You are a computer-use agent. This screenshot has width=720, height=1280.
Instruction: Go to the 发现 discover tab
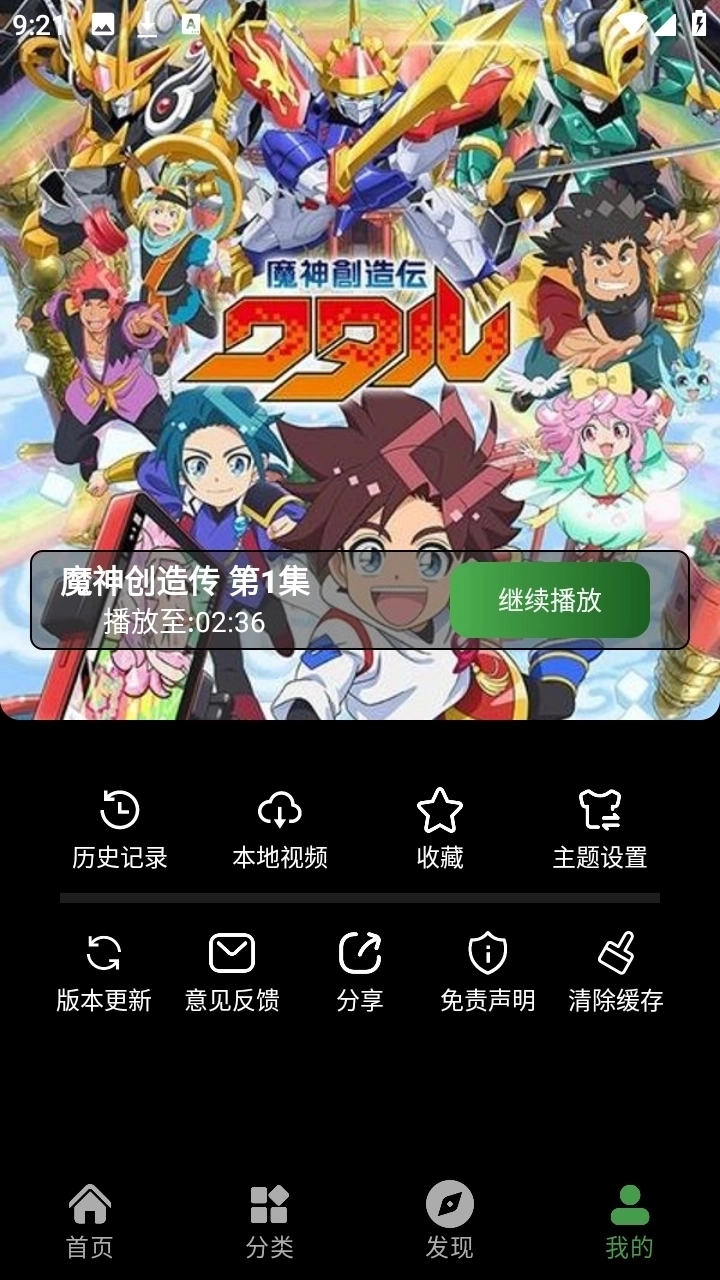point(450,1220)
